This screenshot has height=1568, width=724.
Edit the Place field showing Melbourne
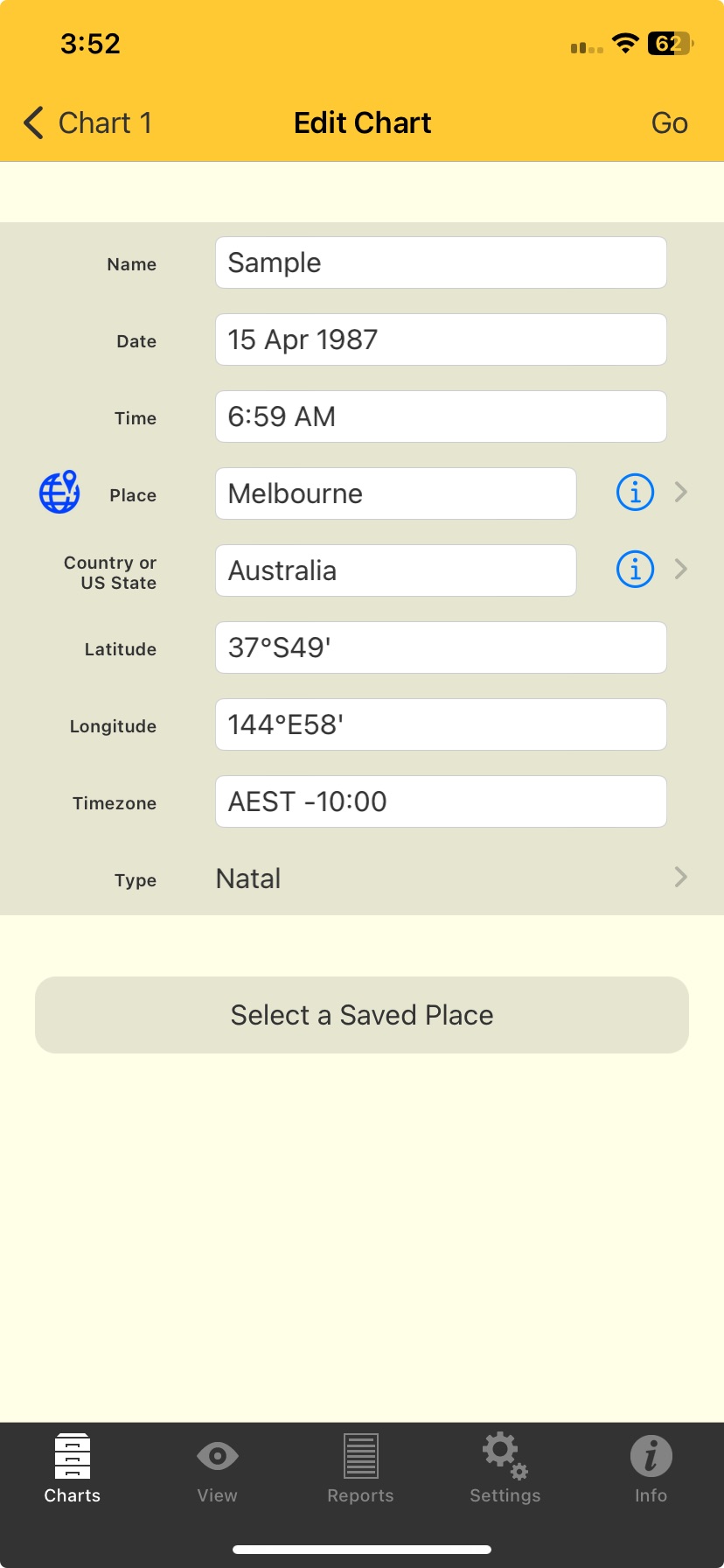[x=395, y=493]
